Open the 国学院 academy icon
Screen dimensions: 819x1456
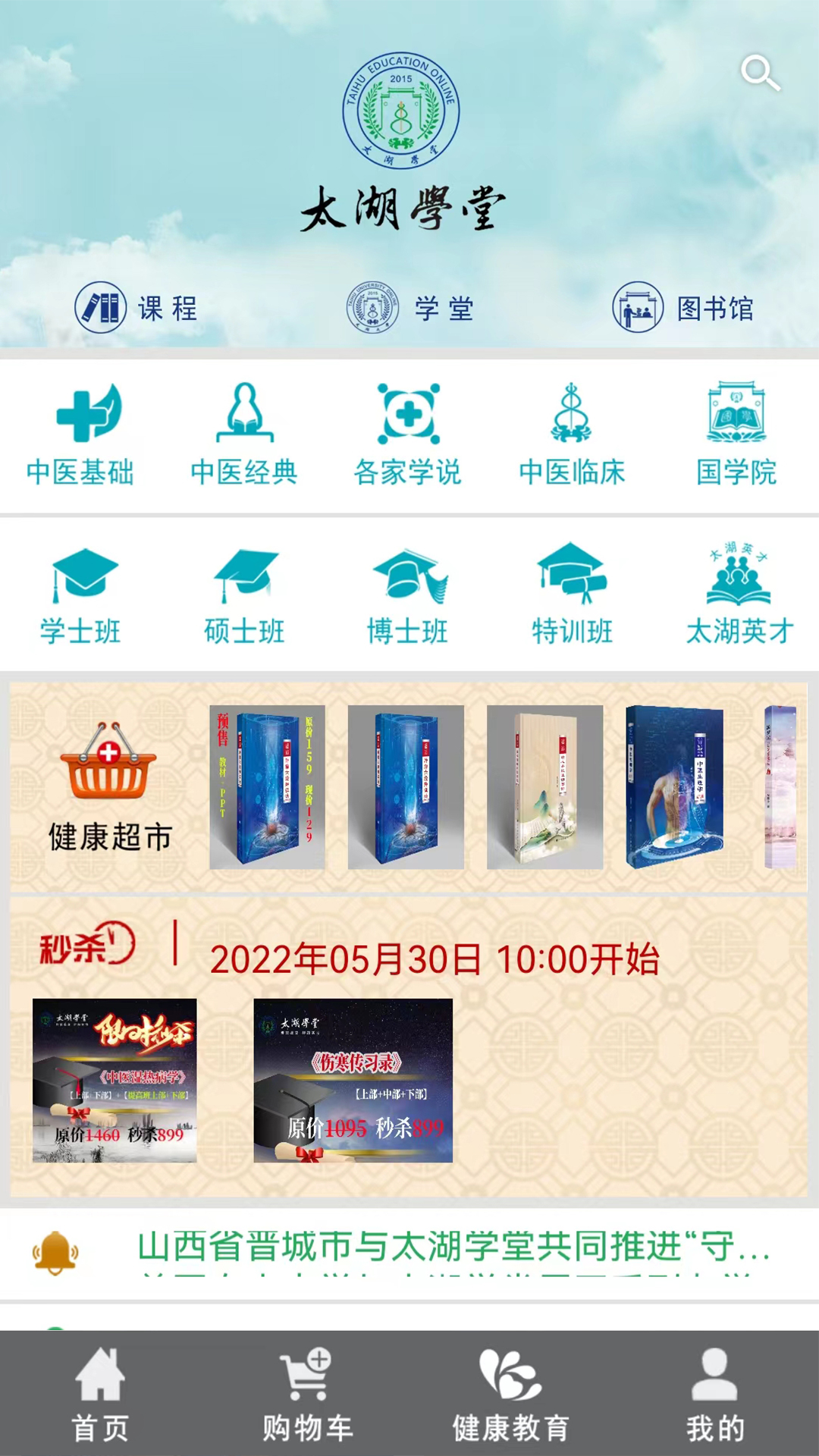click(734, 432)
